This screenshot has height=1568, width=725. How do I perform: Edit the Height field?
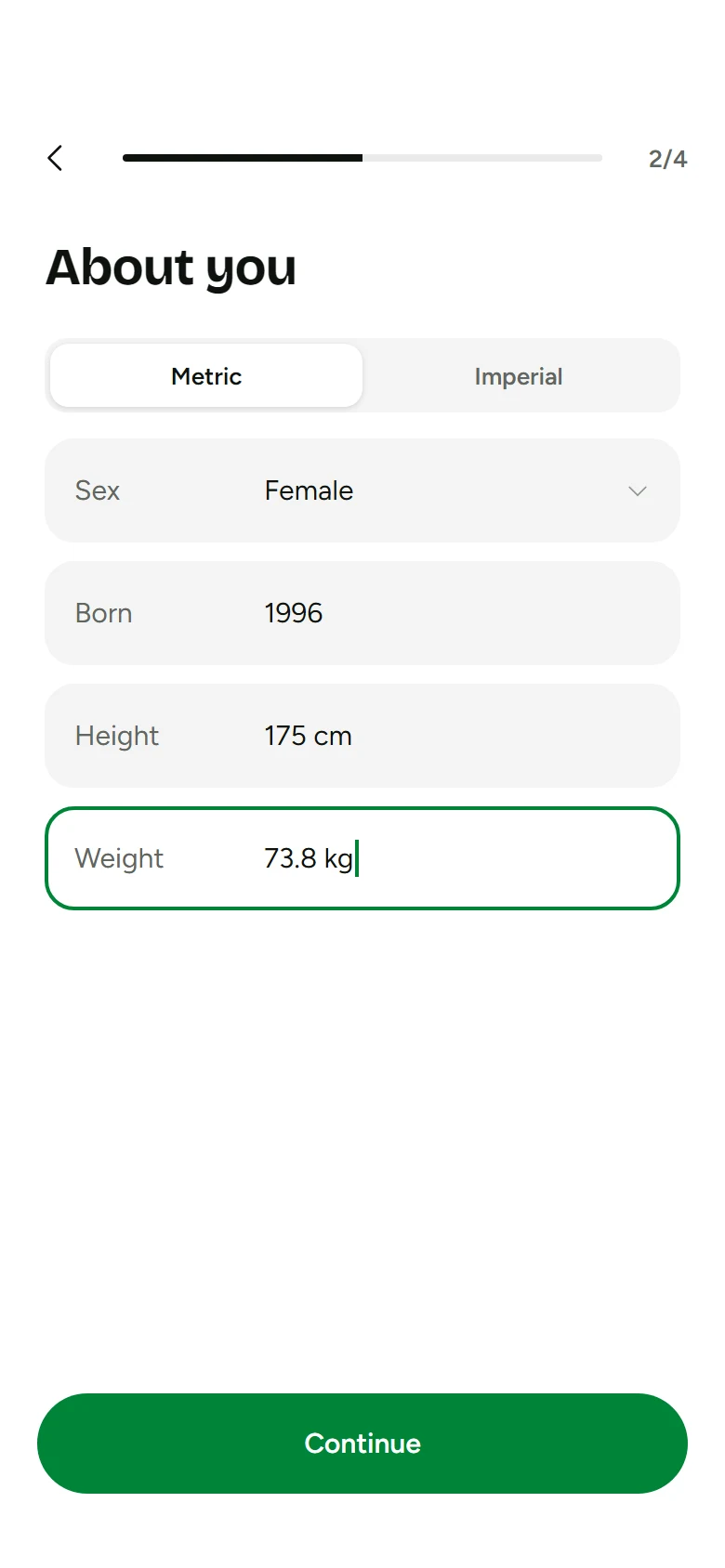362,736
